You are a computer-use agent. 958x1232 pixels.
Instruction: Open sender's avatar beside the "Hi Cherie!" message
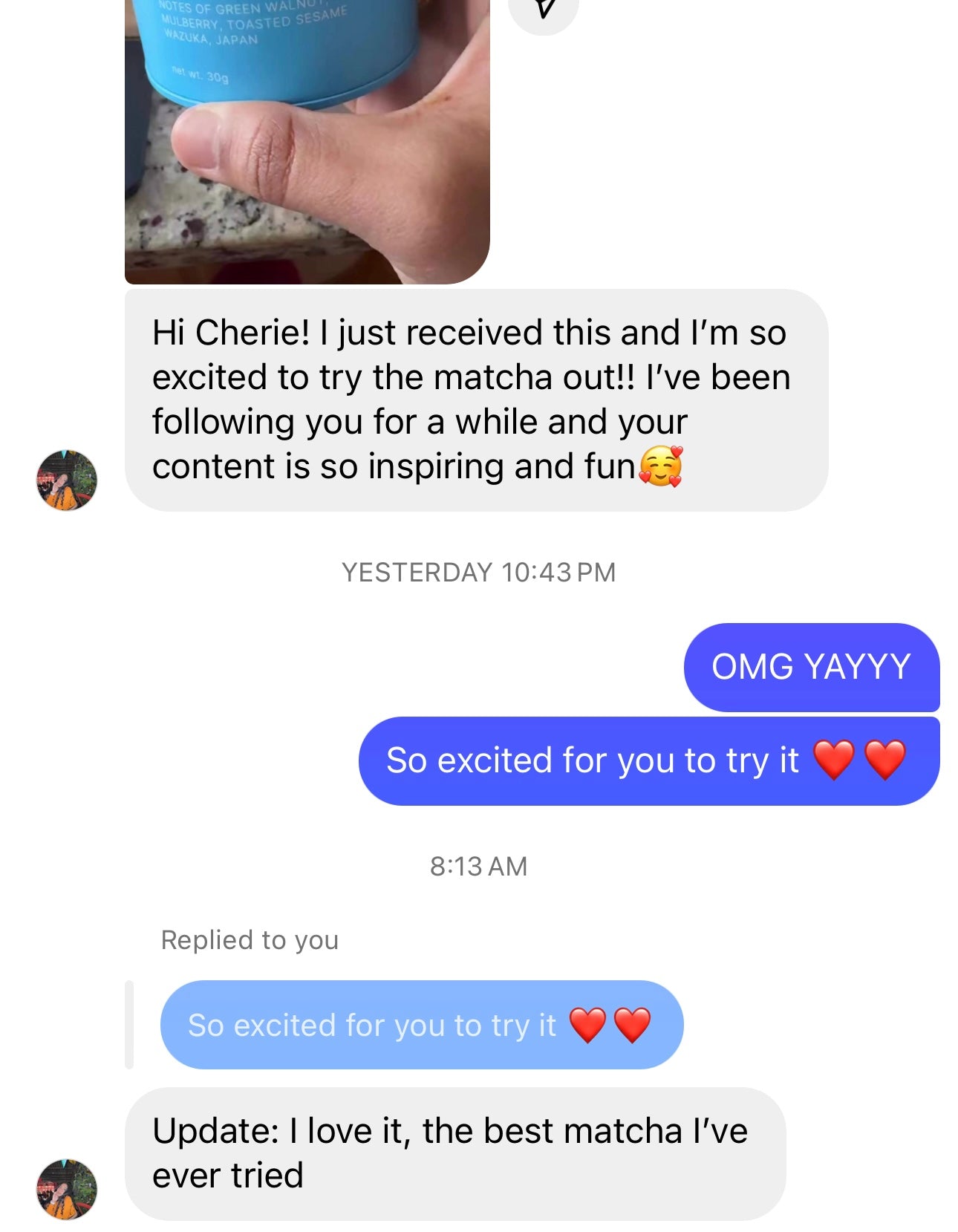67,480
